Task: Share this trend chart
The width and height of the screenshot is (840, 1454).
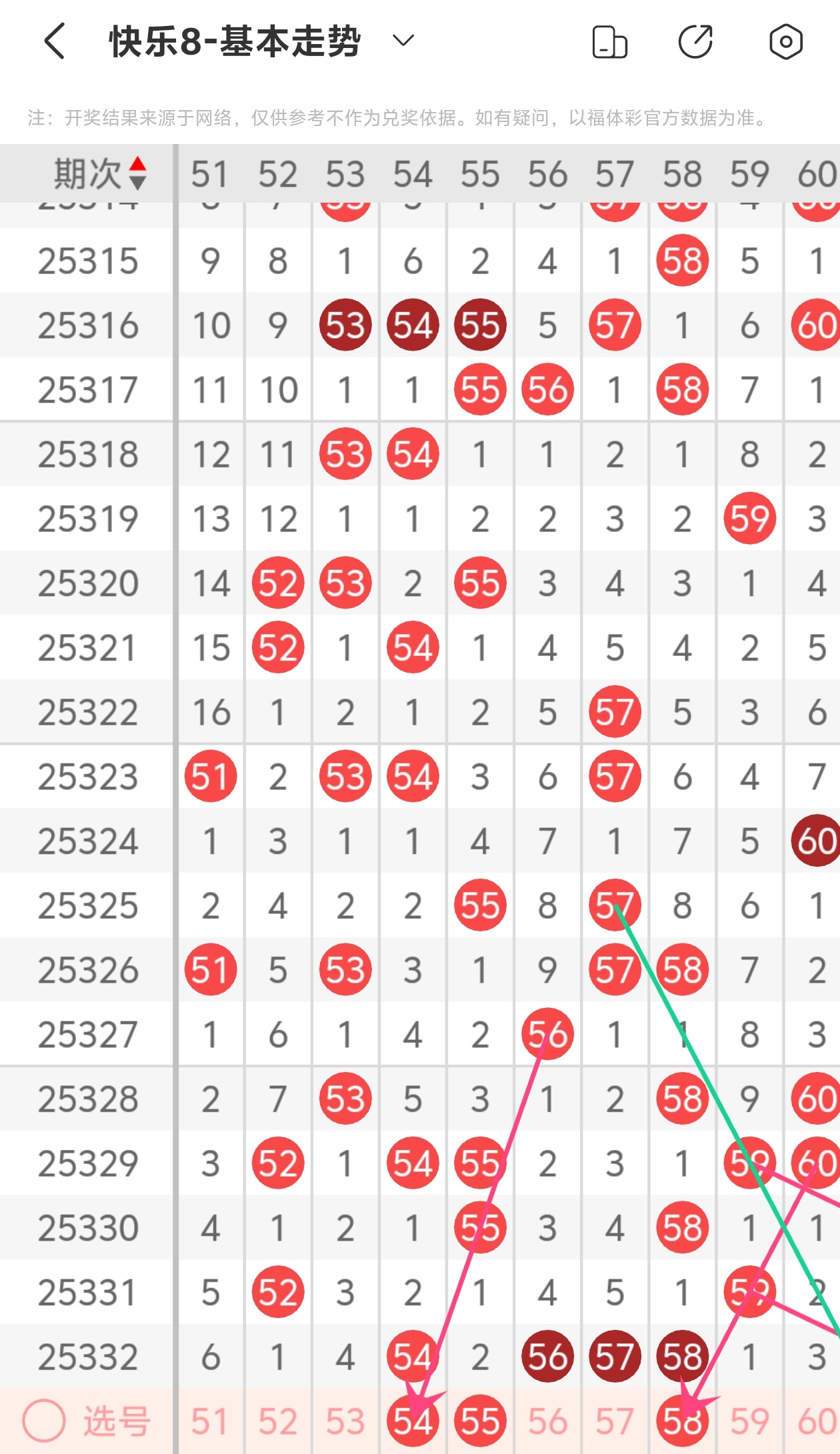Action: coord(695,42)
